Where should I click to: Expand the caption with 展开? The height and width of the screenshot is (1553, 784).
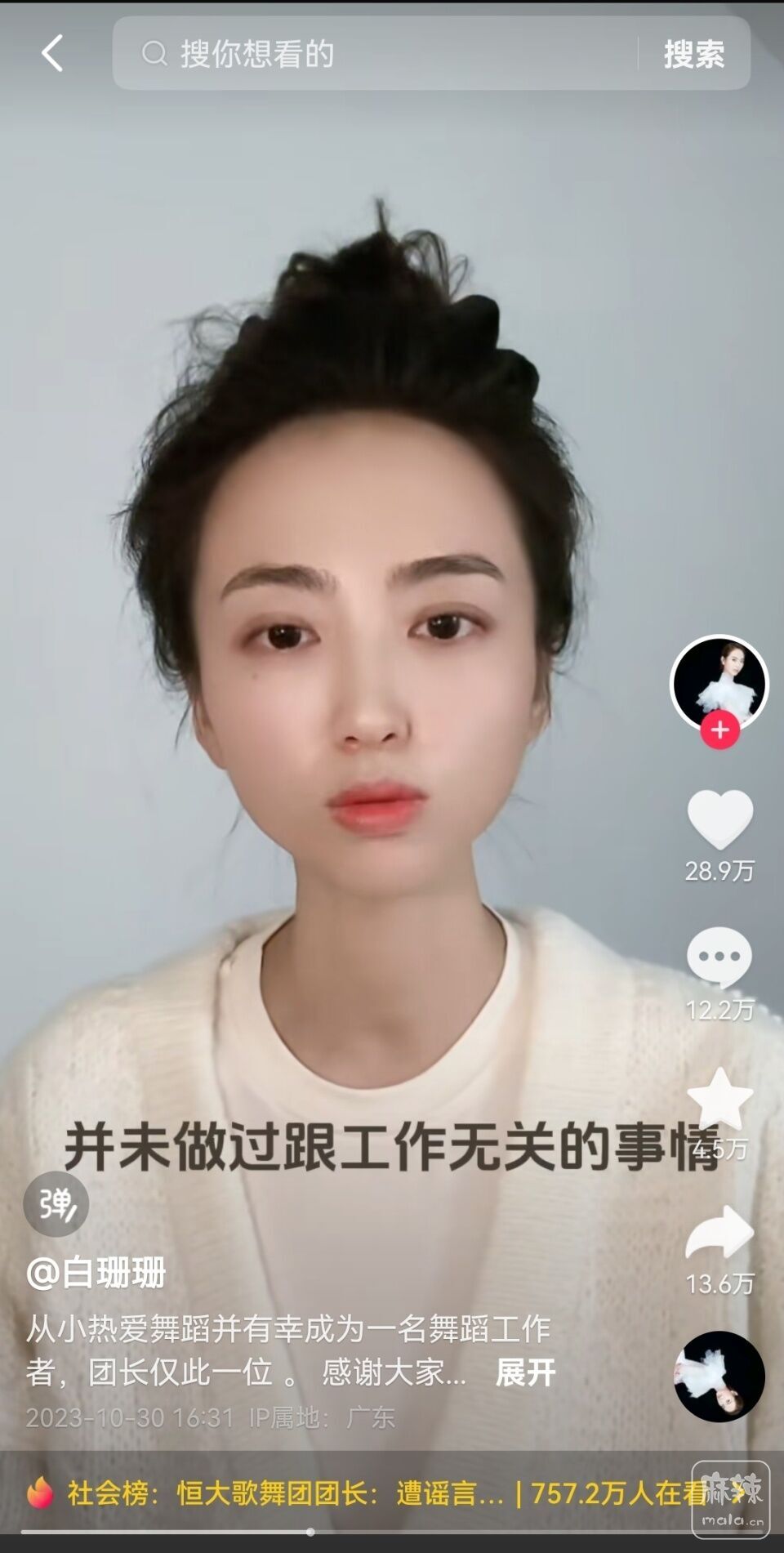click(x=525, y=1373)
